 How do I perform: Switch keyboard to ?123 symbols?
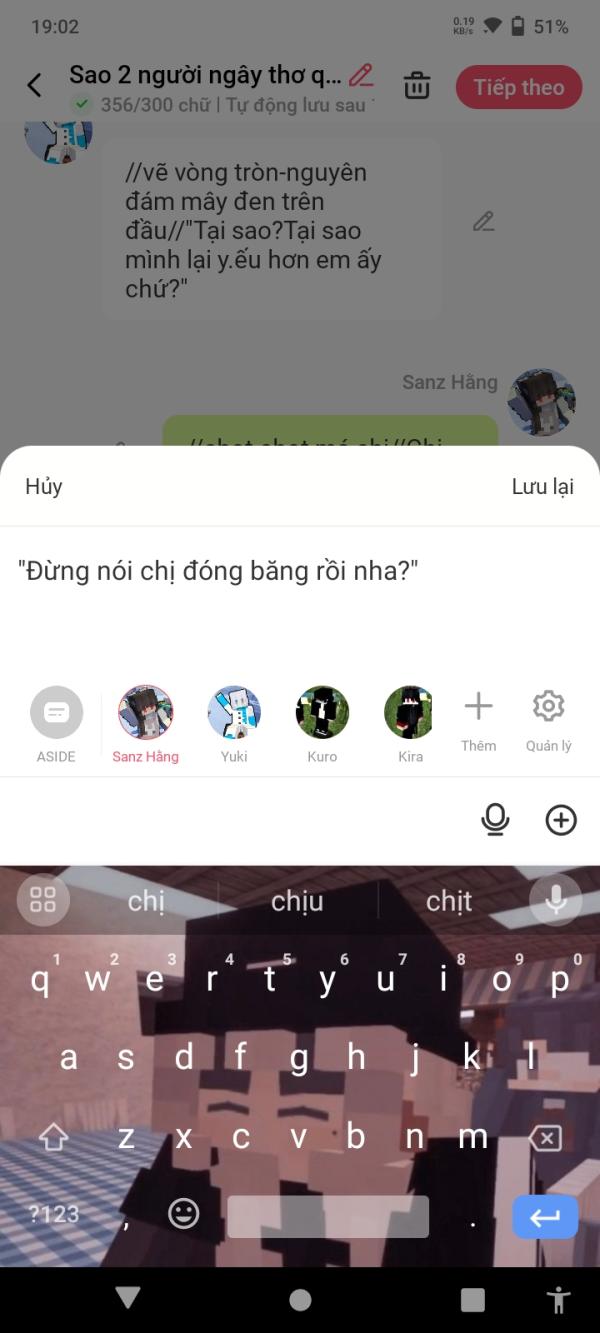[x=53, y=1214]
